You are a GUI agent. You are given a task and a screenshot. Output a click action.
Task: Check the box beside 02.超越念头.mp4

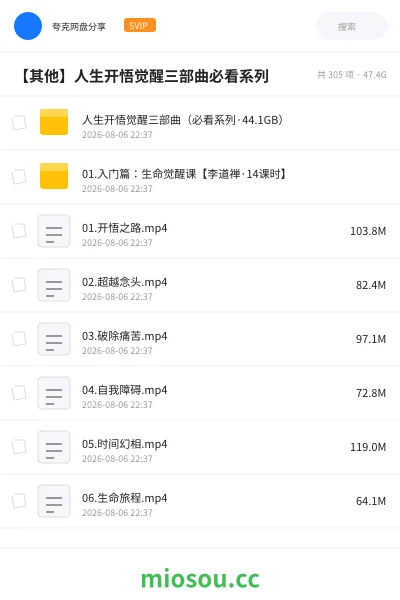[x=19, y=285]
